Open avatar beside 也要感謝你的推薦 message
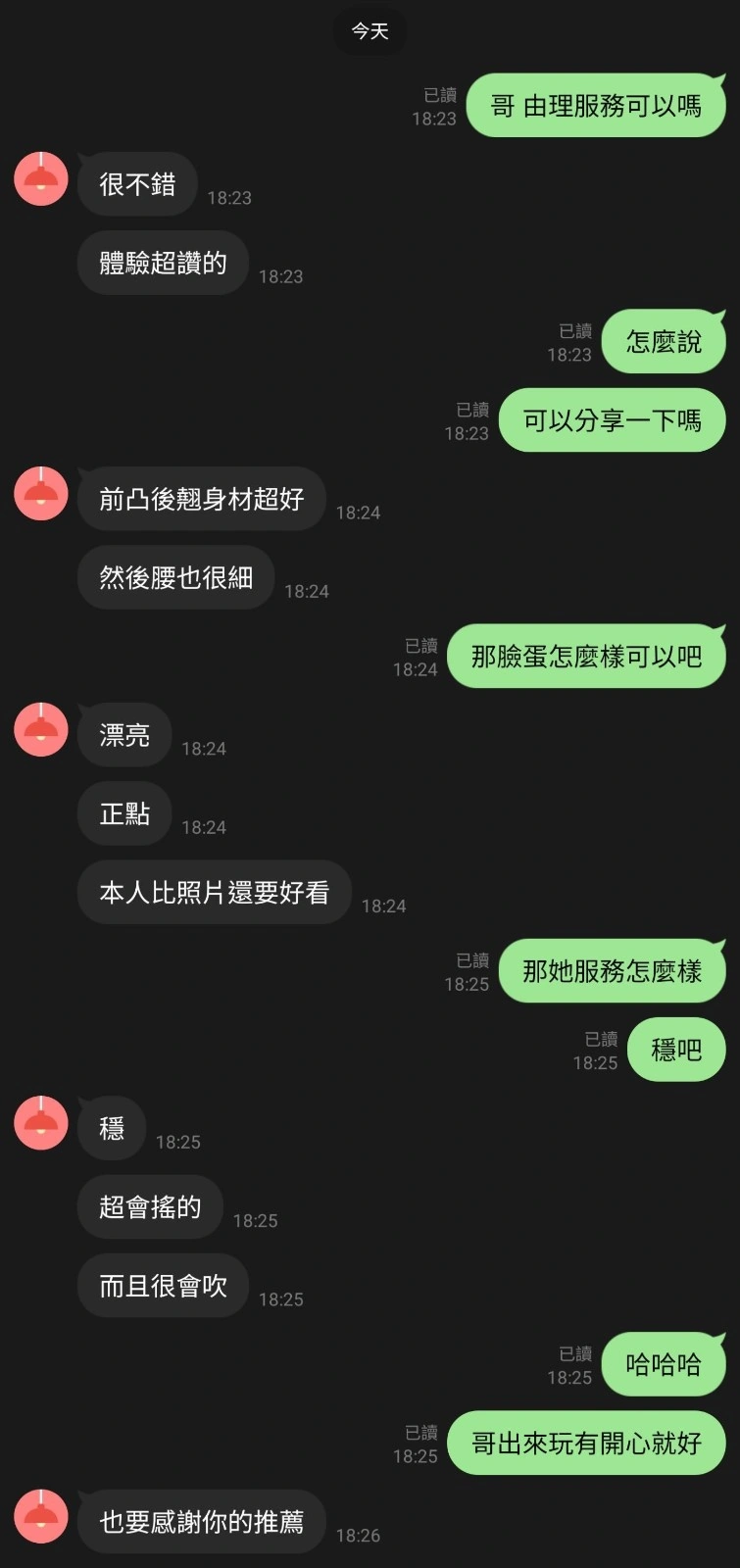Viewport: 740px width, 1568px height. [x=40, y=1517]
